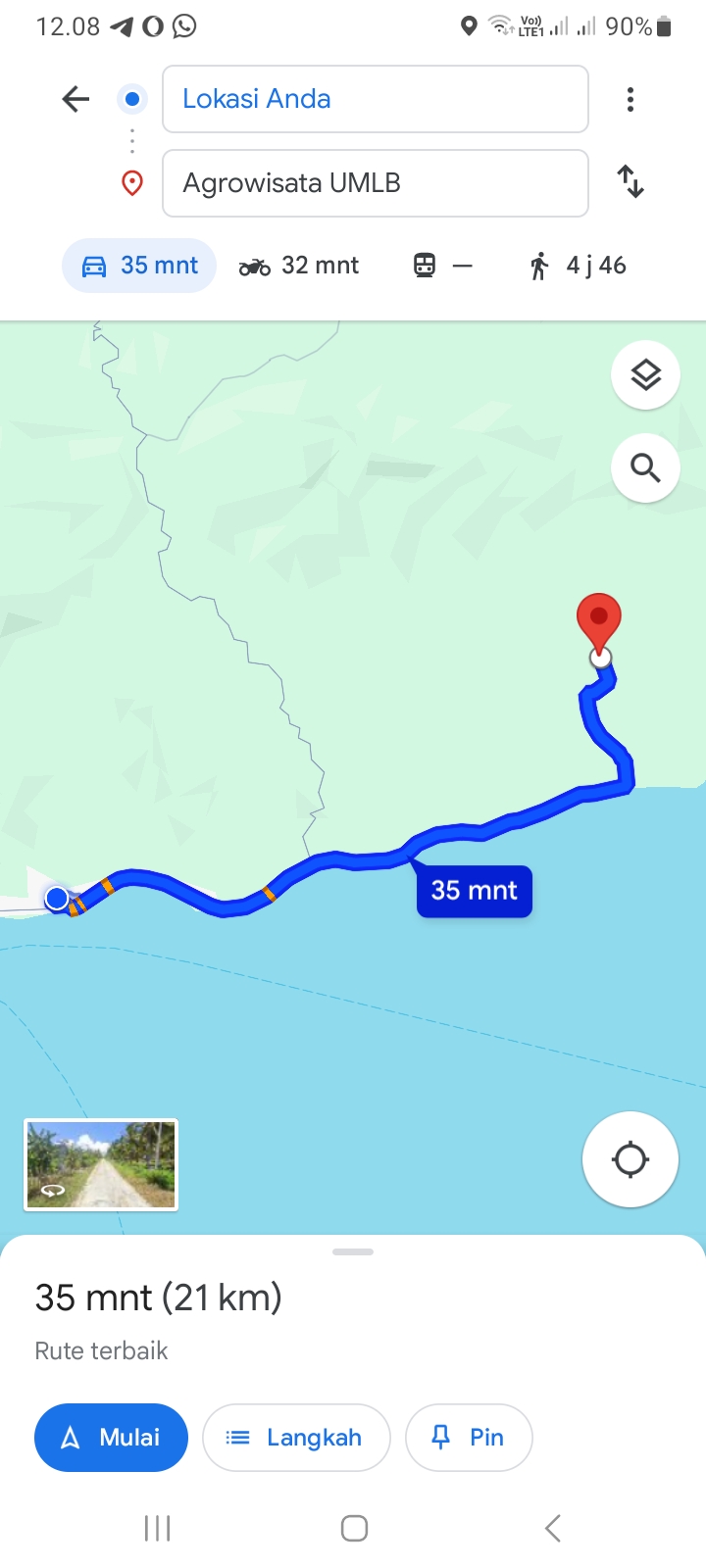Image resolution: width=706 pixels, height=1568 pixels.
Task: Select the car travel mode 35 mnt
Action: (x=139, y=266)
